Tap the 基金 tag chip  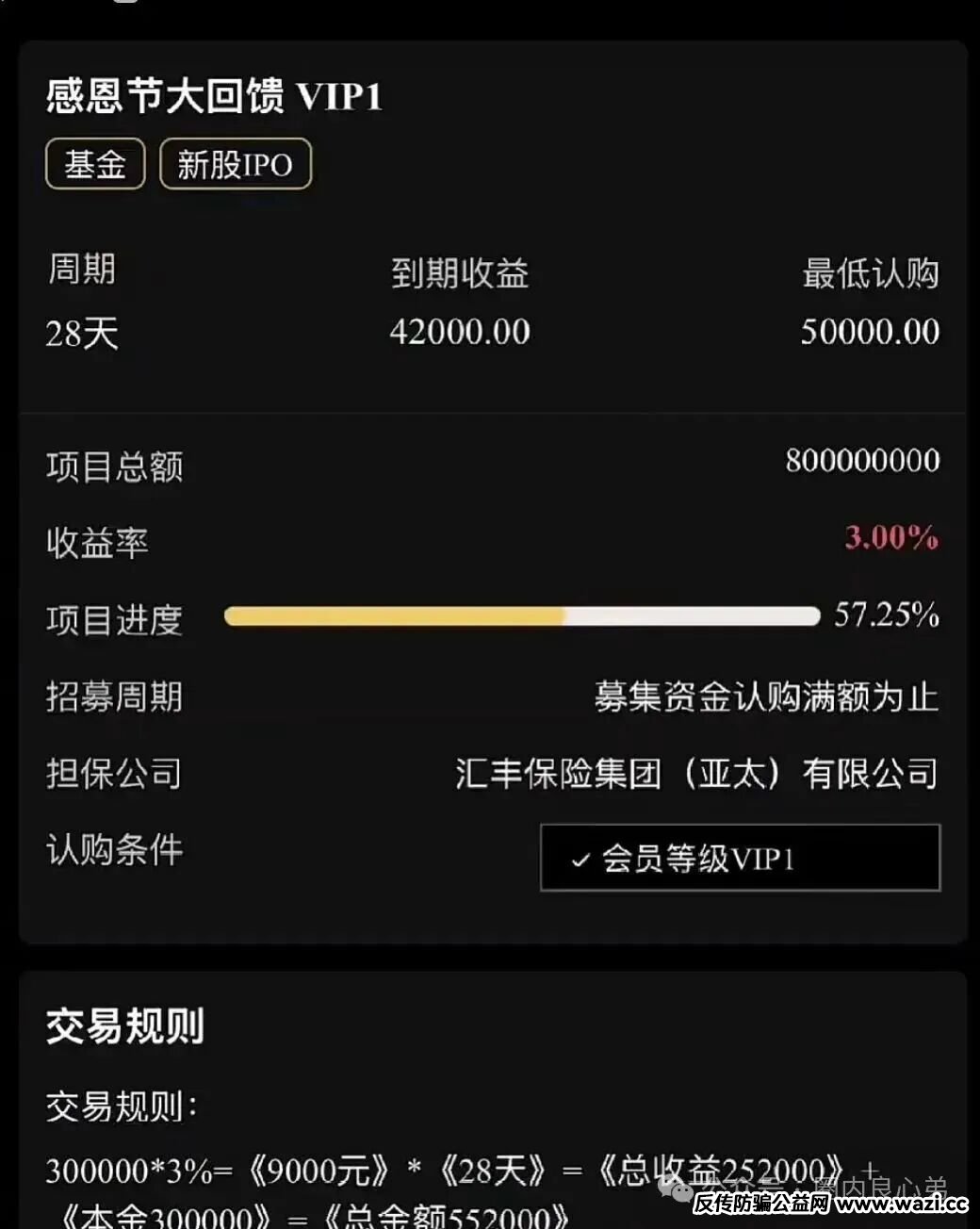click(x=95, y=164)
